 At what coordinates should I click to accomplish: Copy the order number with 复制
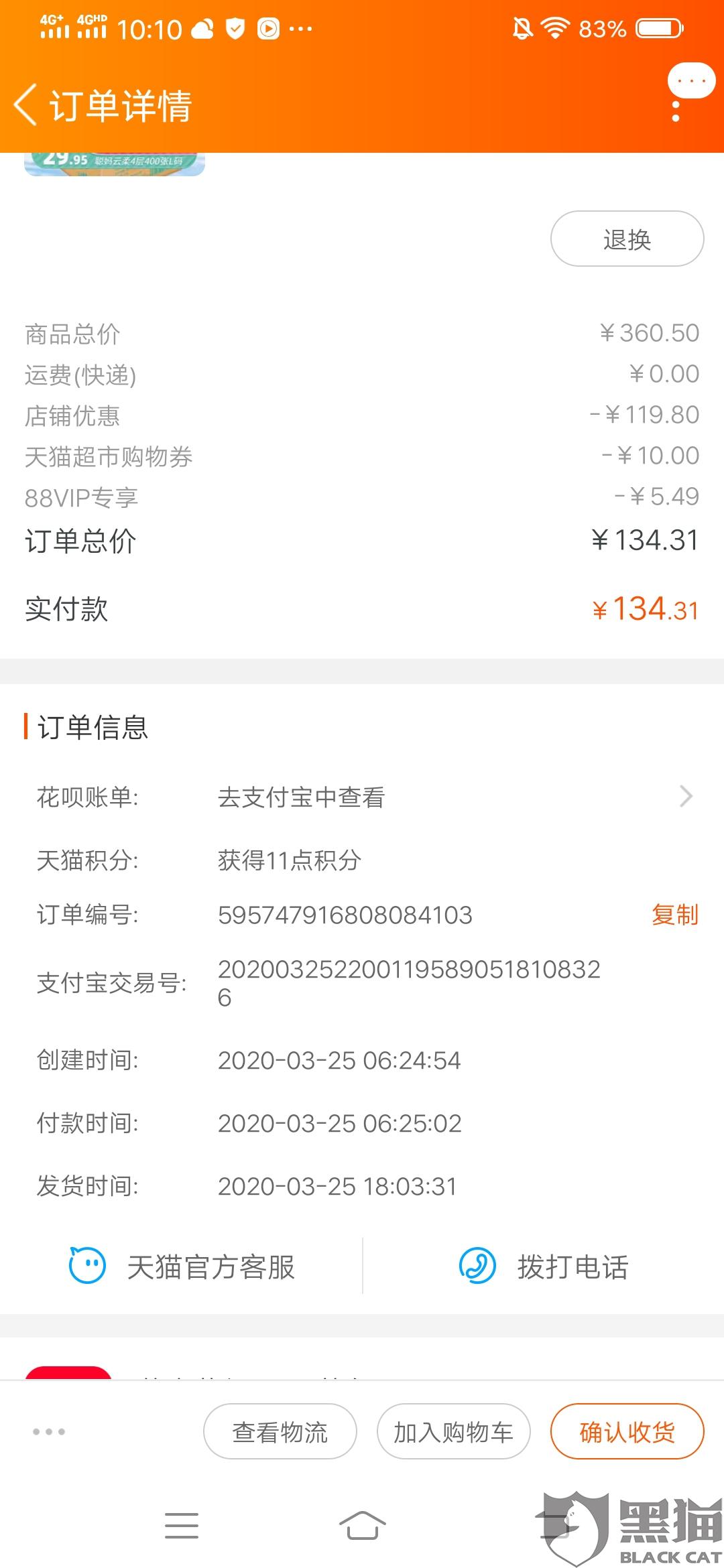coord(674,915)
